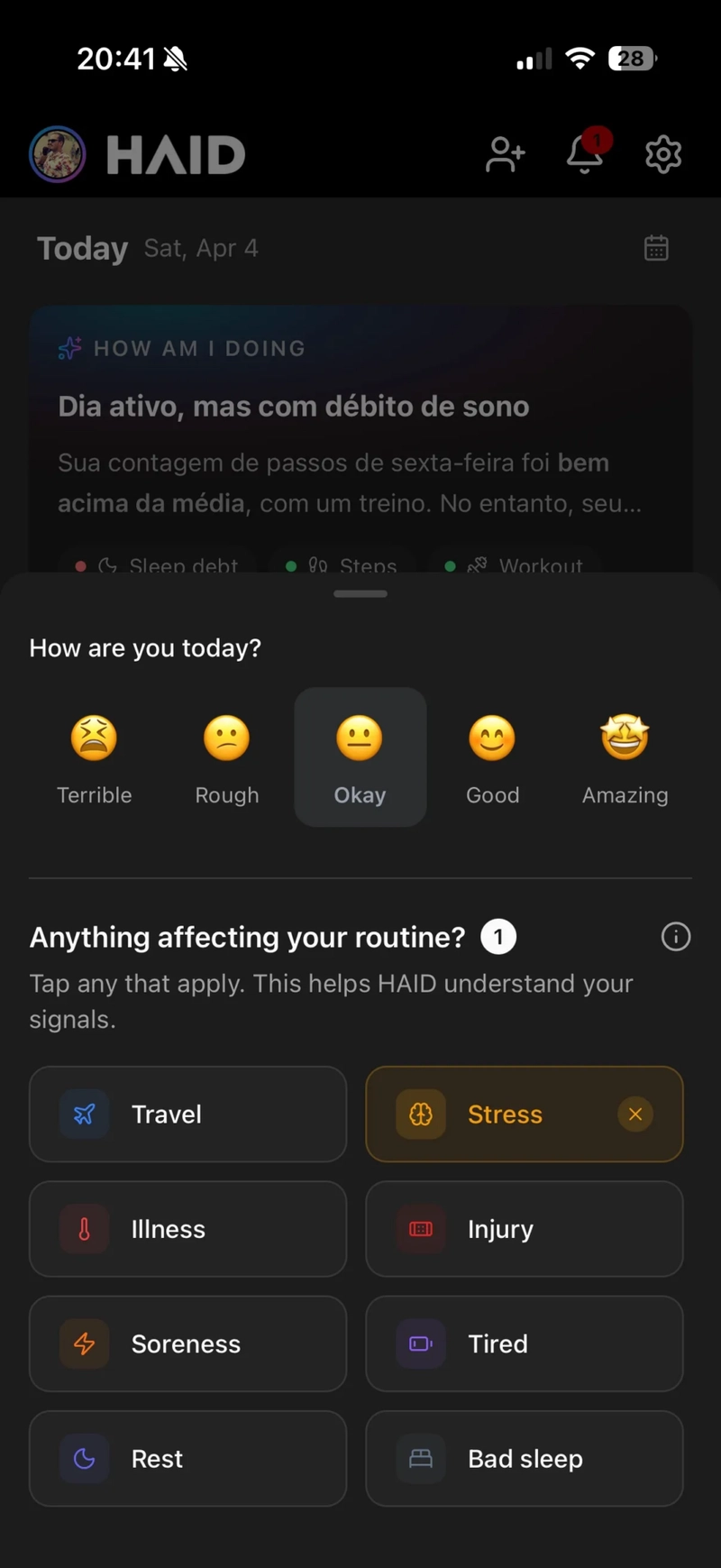Tap the Soreness option
The width and height of the screenshot is (721, 1568).
187,1343
